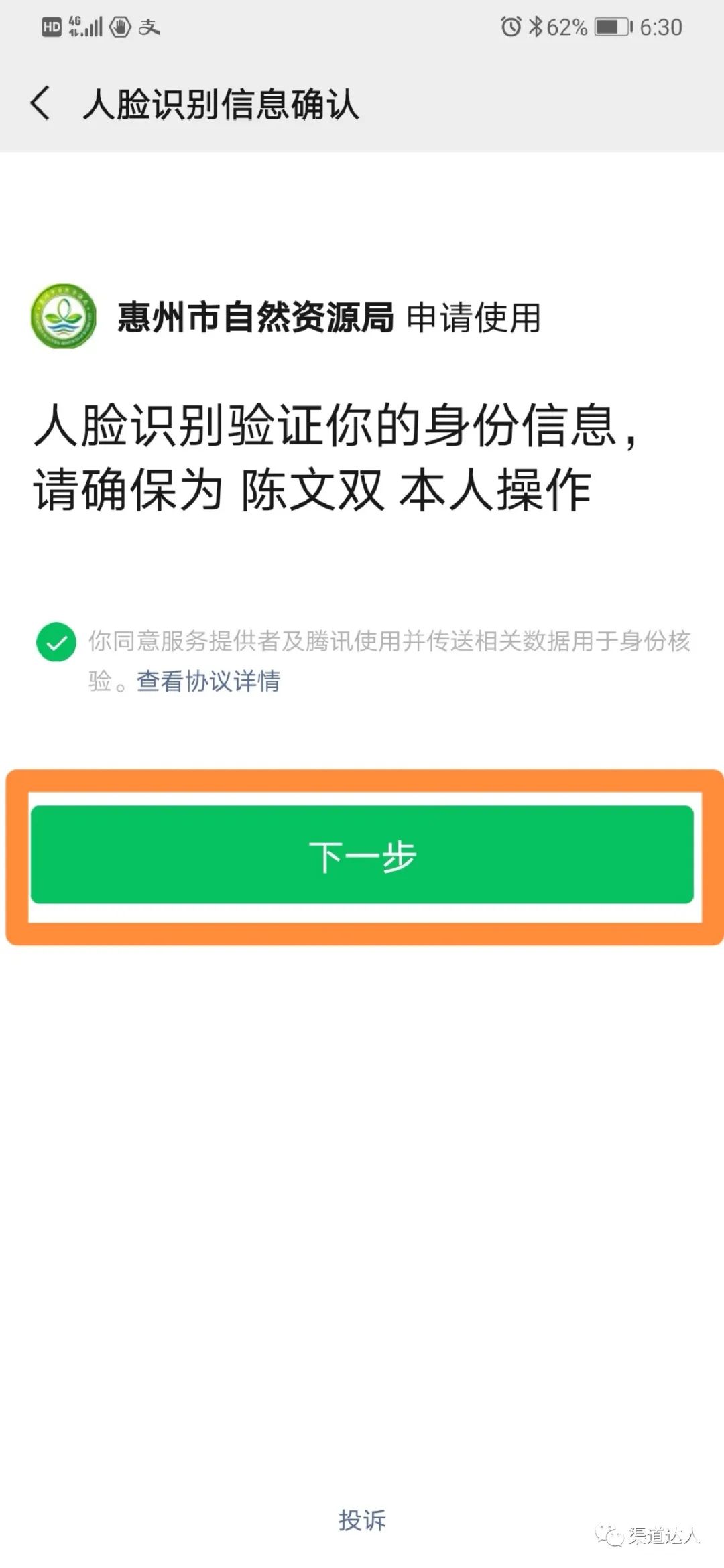Uncheck the data agreement checkbox
This screenshot has height=1568, width=724.
56,642
